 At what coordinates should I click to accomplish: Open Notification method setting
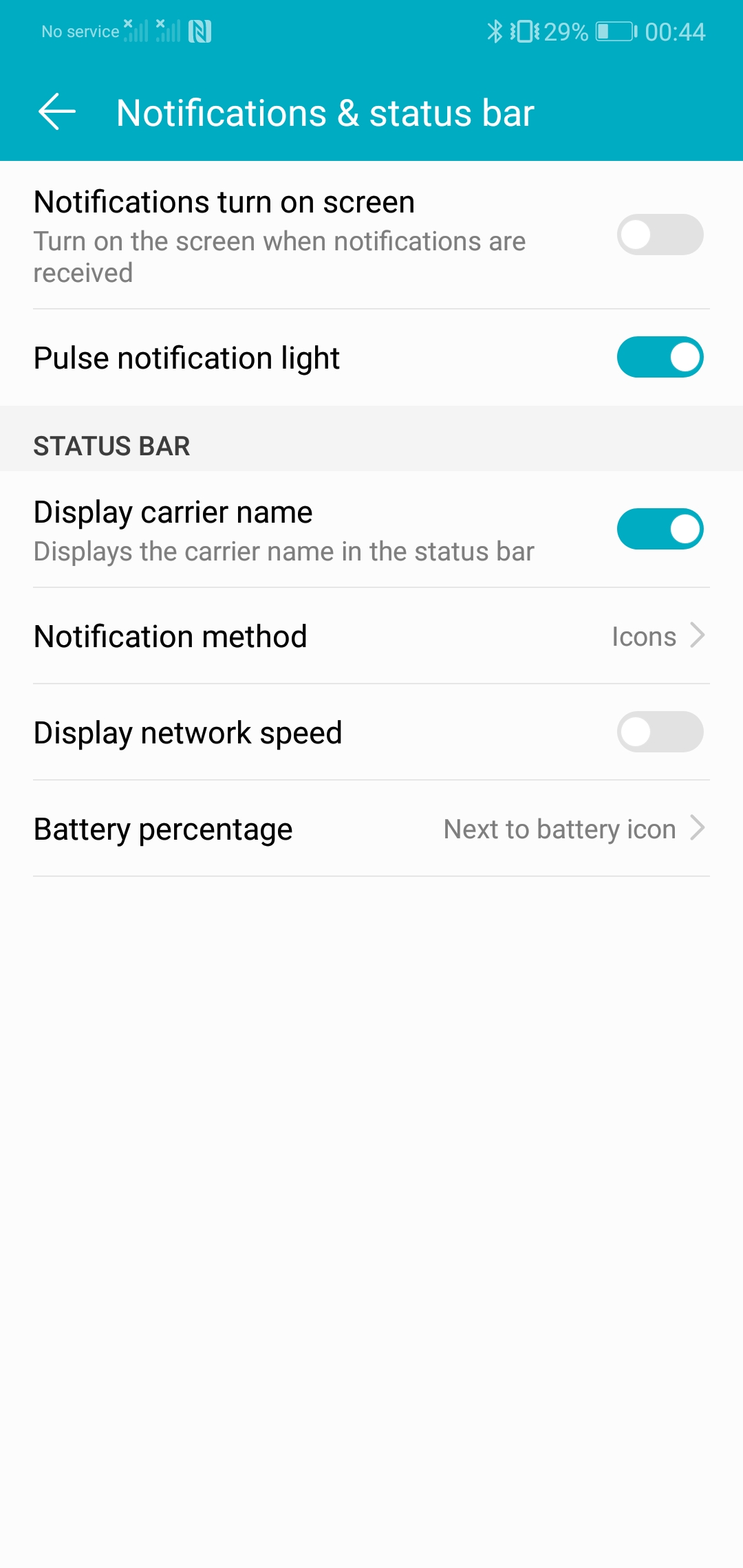click(x=371, y=636)
